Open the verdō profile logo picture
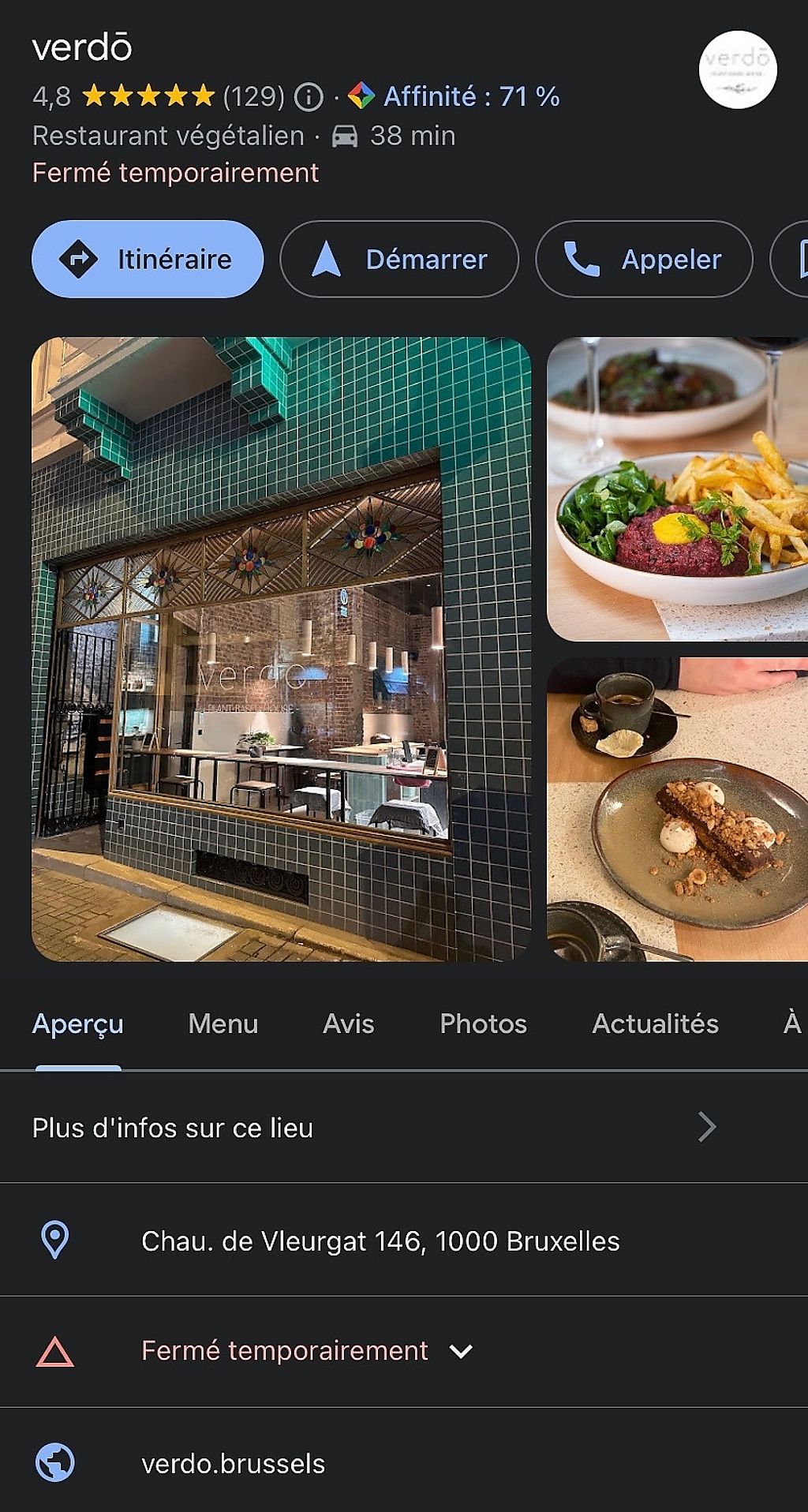Screen dimensions: 808x1512 pyautogui.click(x=738, y=69)
